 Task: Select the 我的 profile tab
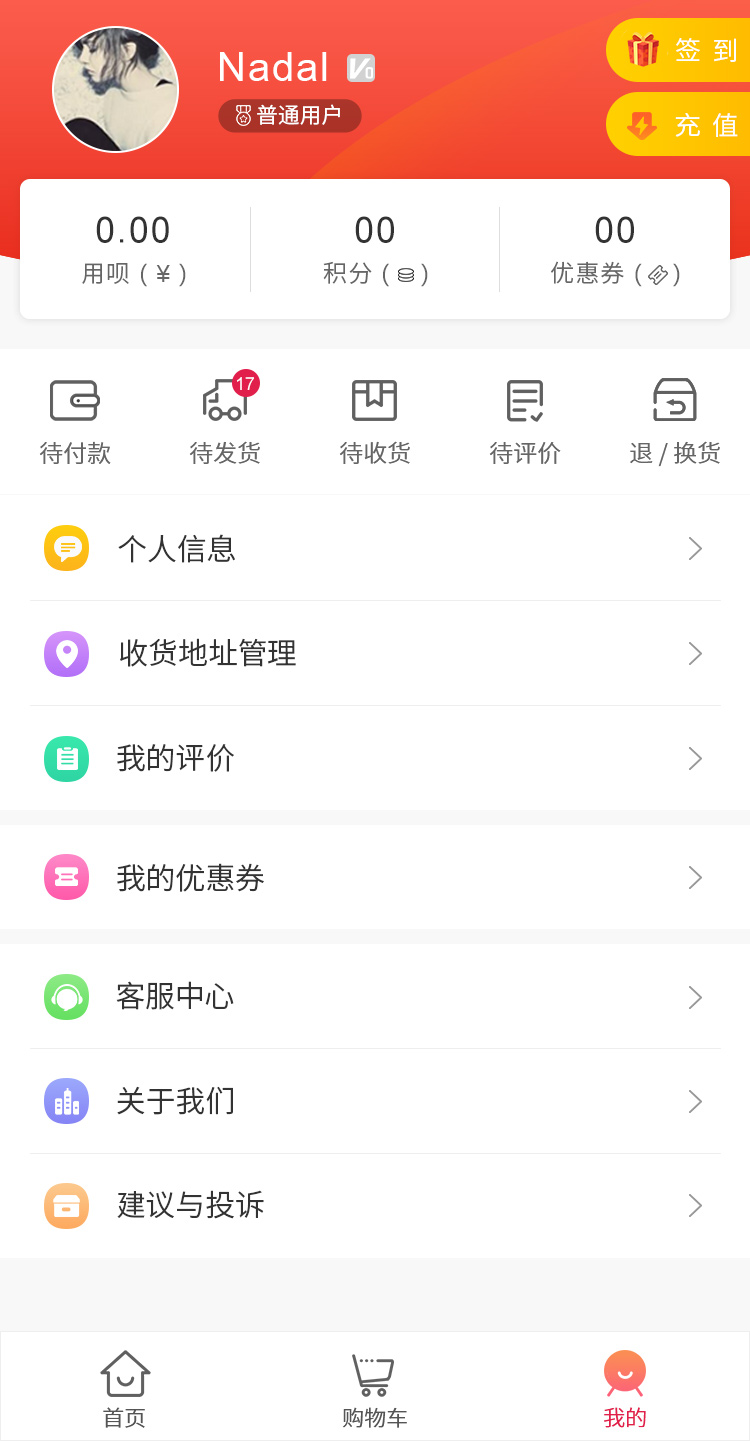tap(625, 1388)
